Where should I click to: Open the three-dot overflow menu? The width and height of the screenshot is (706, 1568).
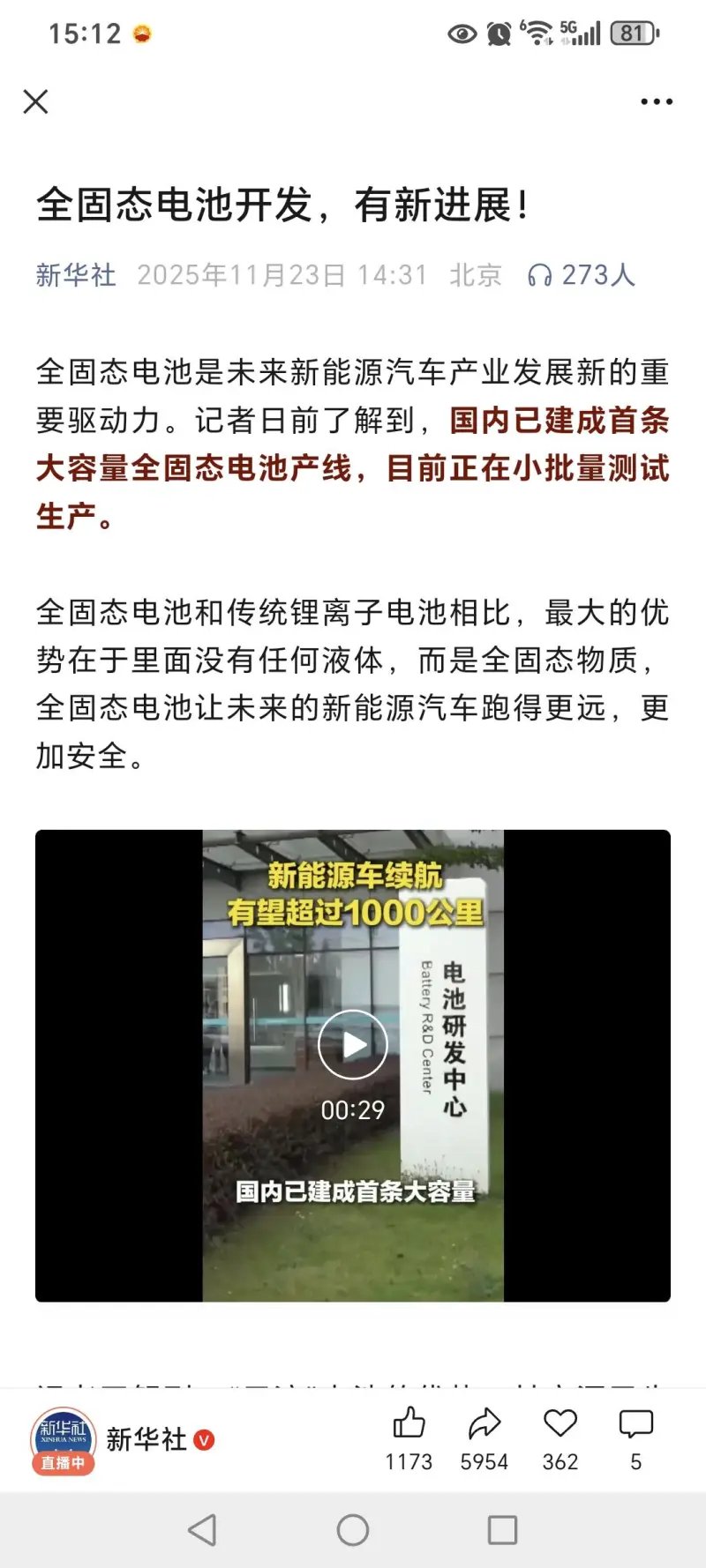657,101
